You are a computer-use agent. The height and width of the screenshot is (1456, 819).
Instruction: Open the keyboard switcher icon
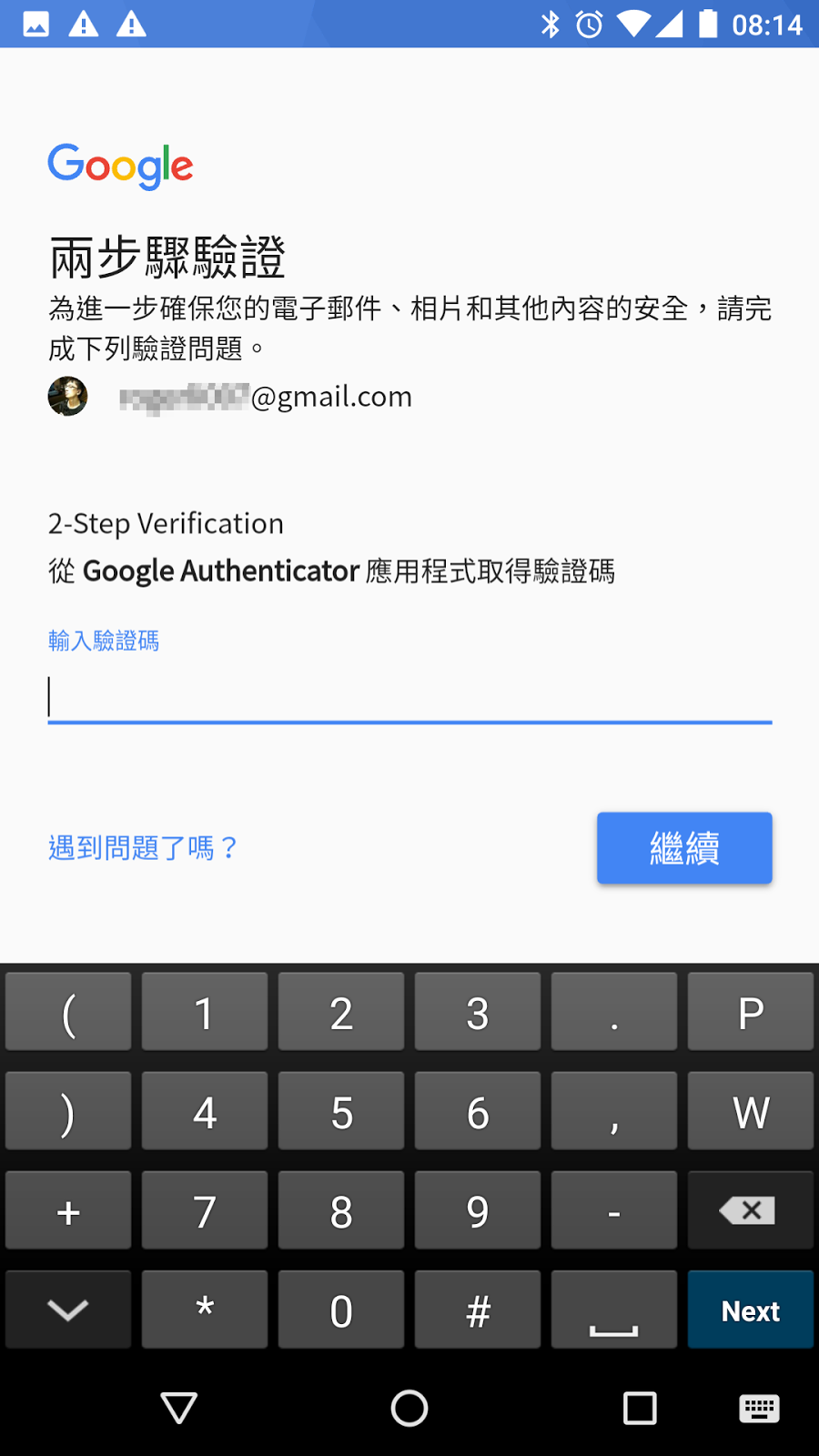(758, 1409)
